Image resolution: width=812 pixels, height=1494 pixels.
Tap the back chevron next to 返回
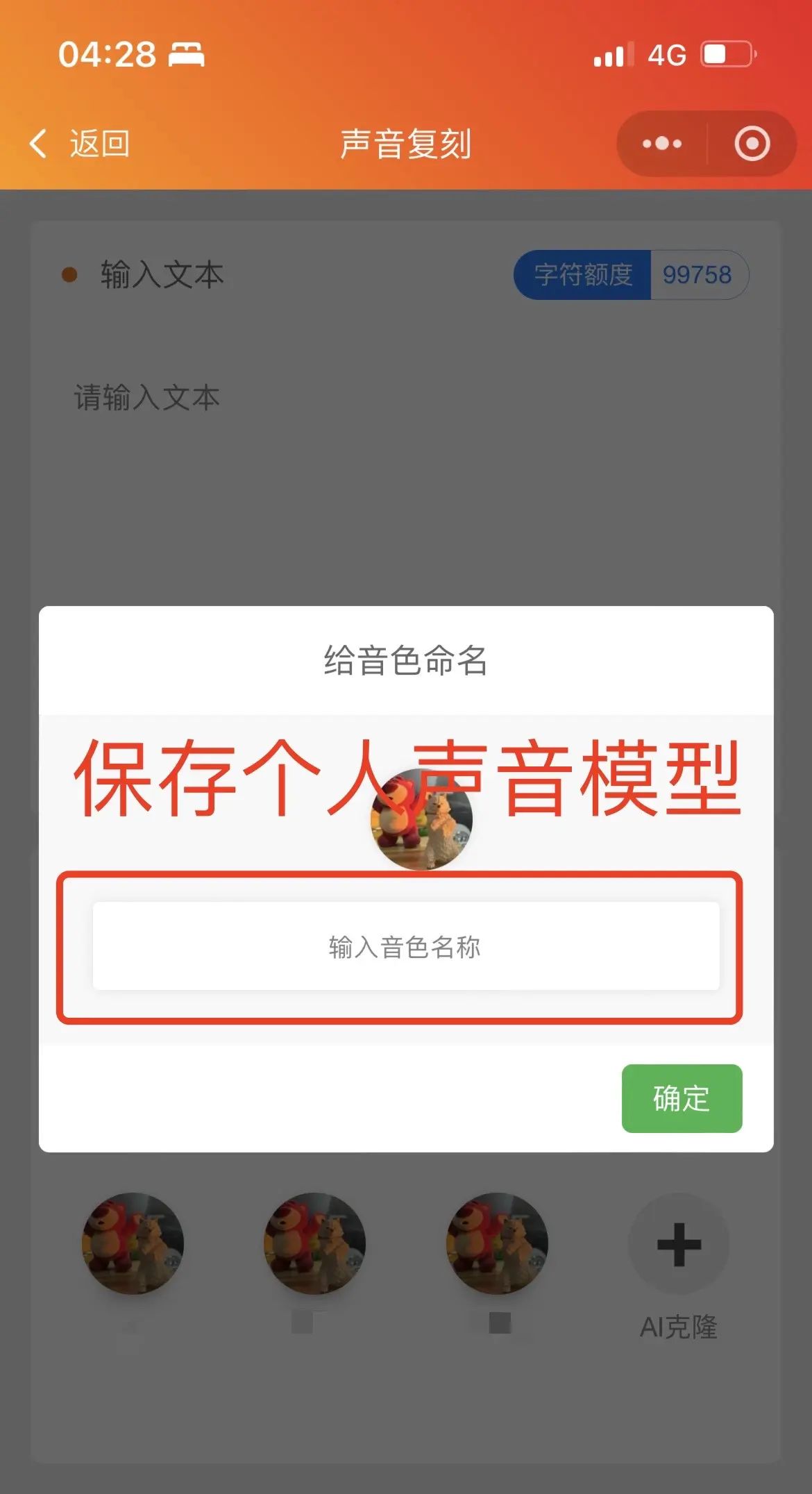pos(38,142)
